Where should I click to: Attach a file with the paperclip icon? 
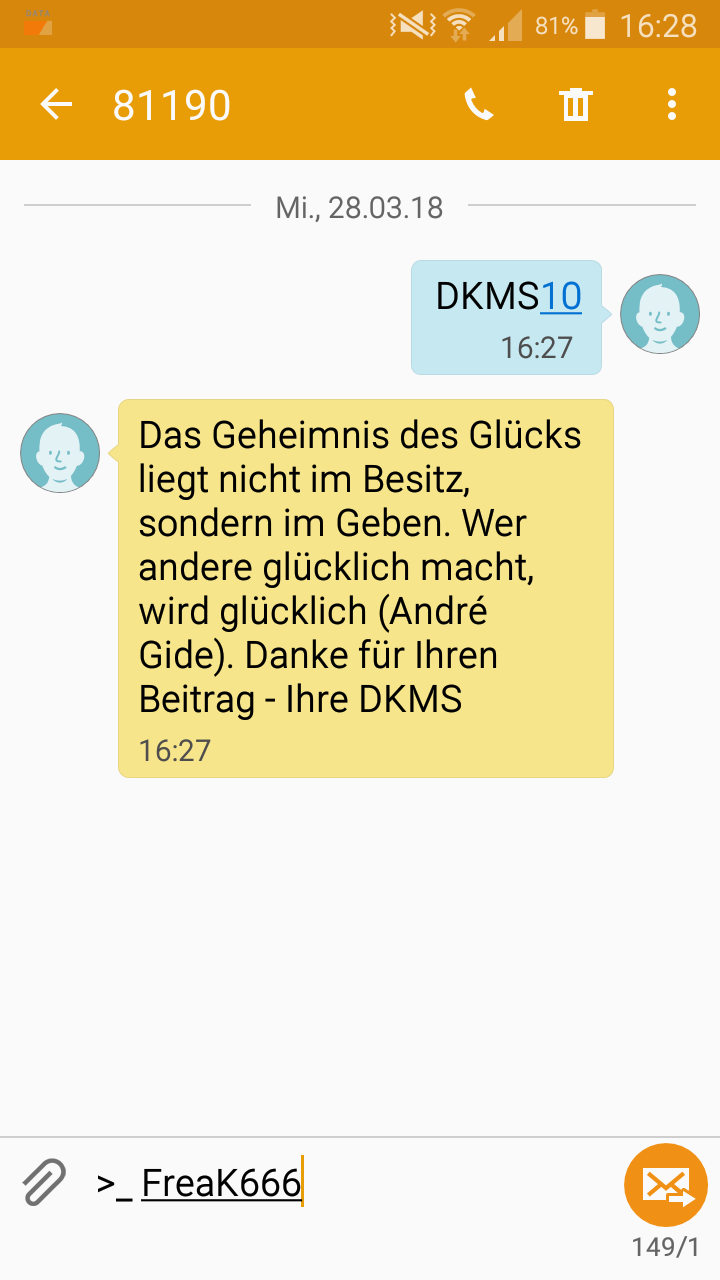point(43,1183)
